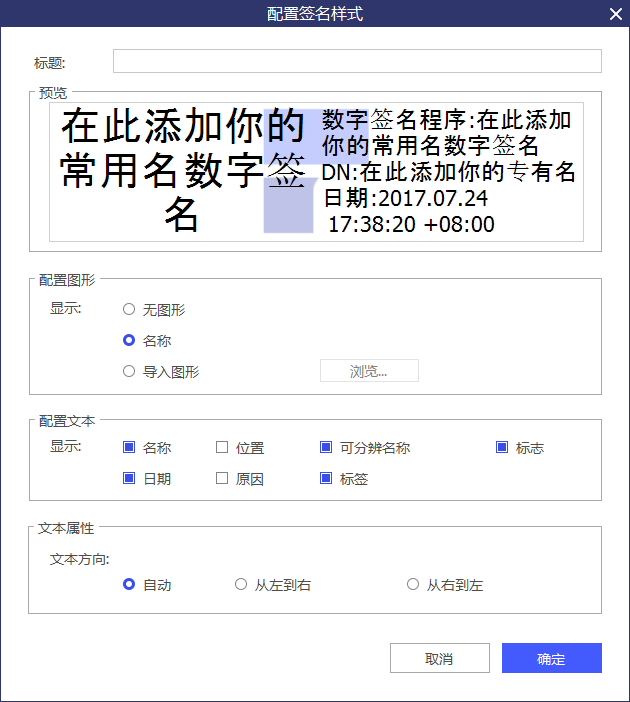Choose 名称 as the graphic
Image resolution: width=630 pixels, height=702 pixels.
pyautogui.click(x=129, y=340)
